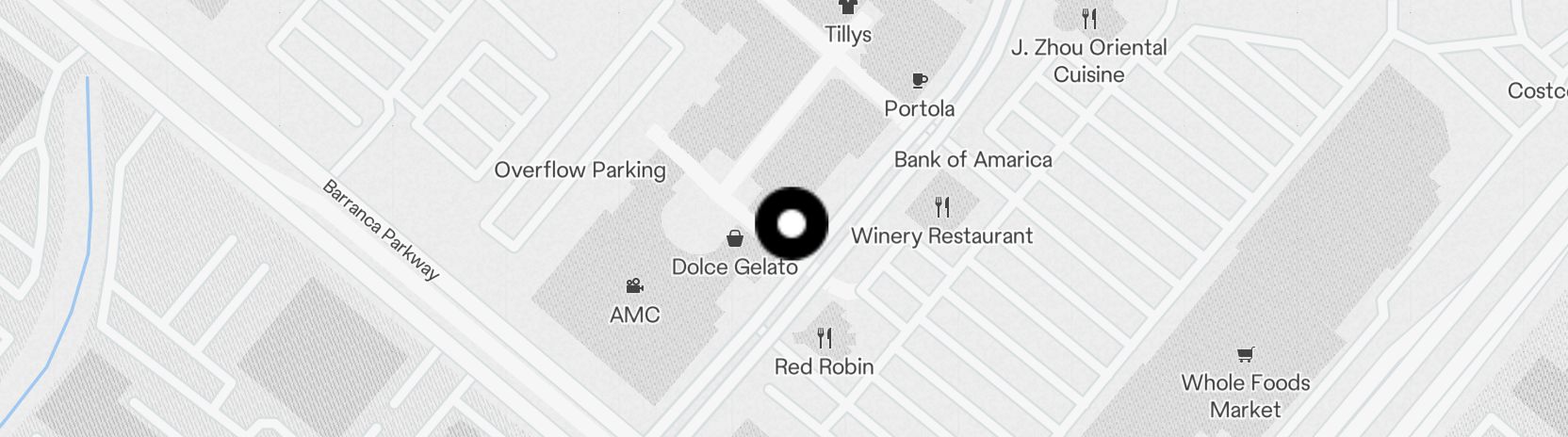The height and width of the screenshot is (437, 1568).
Task: Open the Tillys clothing store marker
Action: 848,8
